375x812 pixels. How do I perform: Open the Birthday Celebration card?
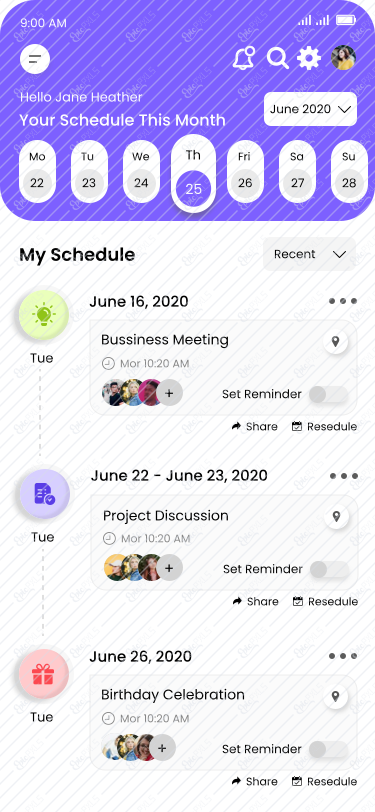[224, 722]
